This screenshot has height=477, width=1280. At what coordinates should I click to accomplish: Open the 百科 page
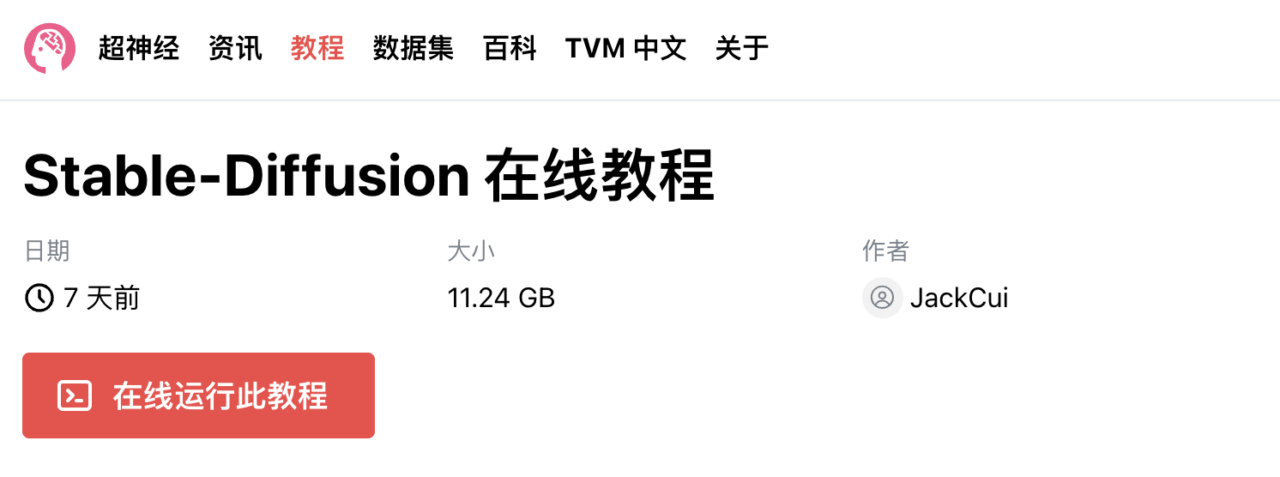click(510, 48)
